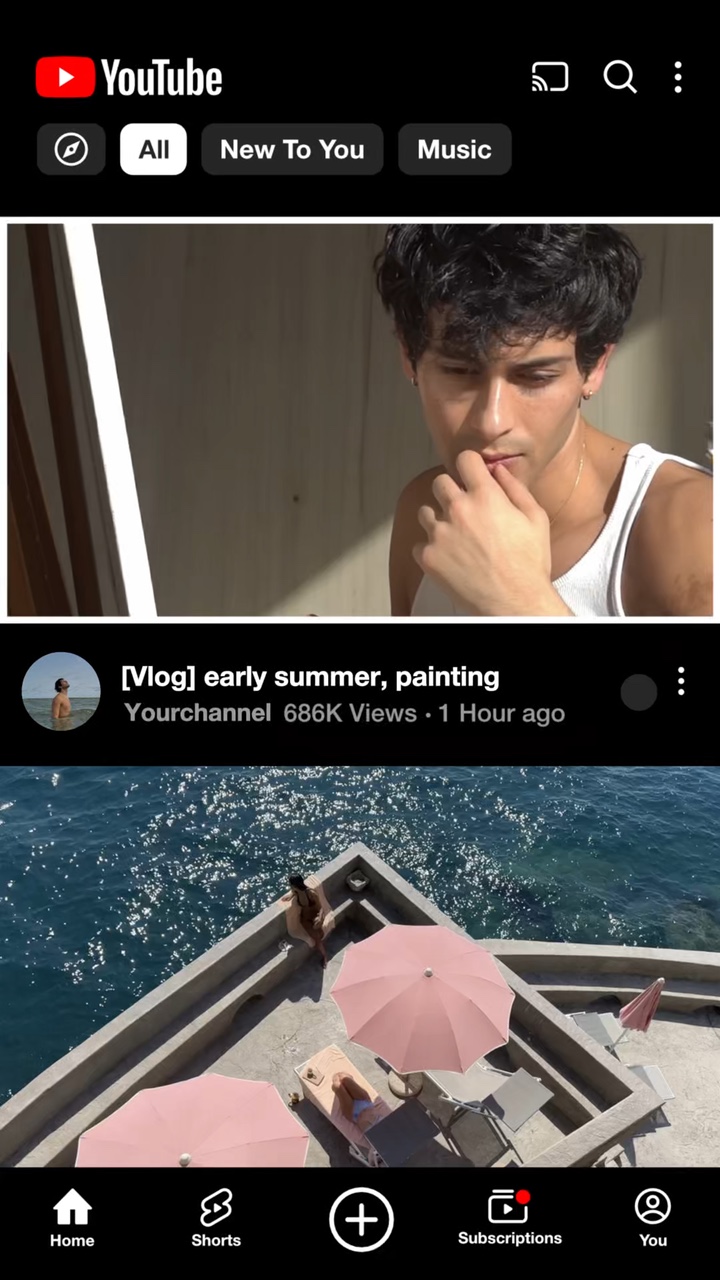Viewport: 720px width, 1280px height.
Task: Open Yourchannel's profile avatar
Action: pos(61,691)
